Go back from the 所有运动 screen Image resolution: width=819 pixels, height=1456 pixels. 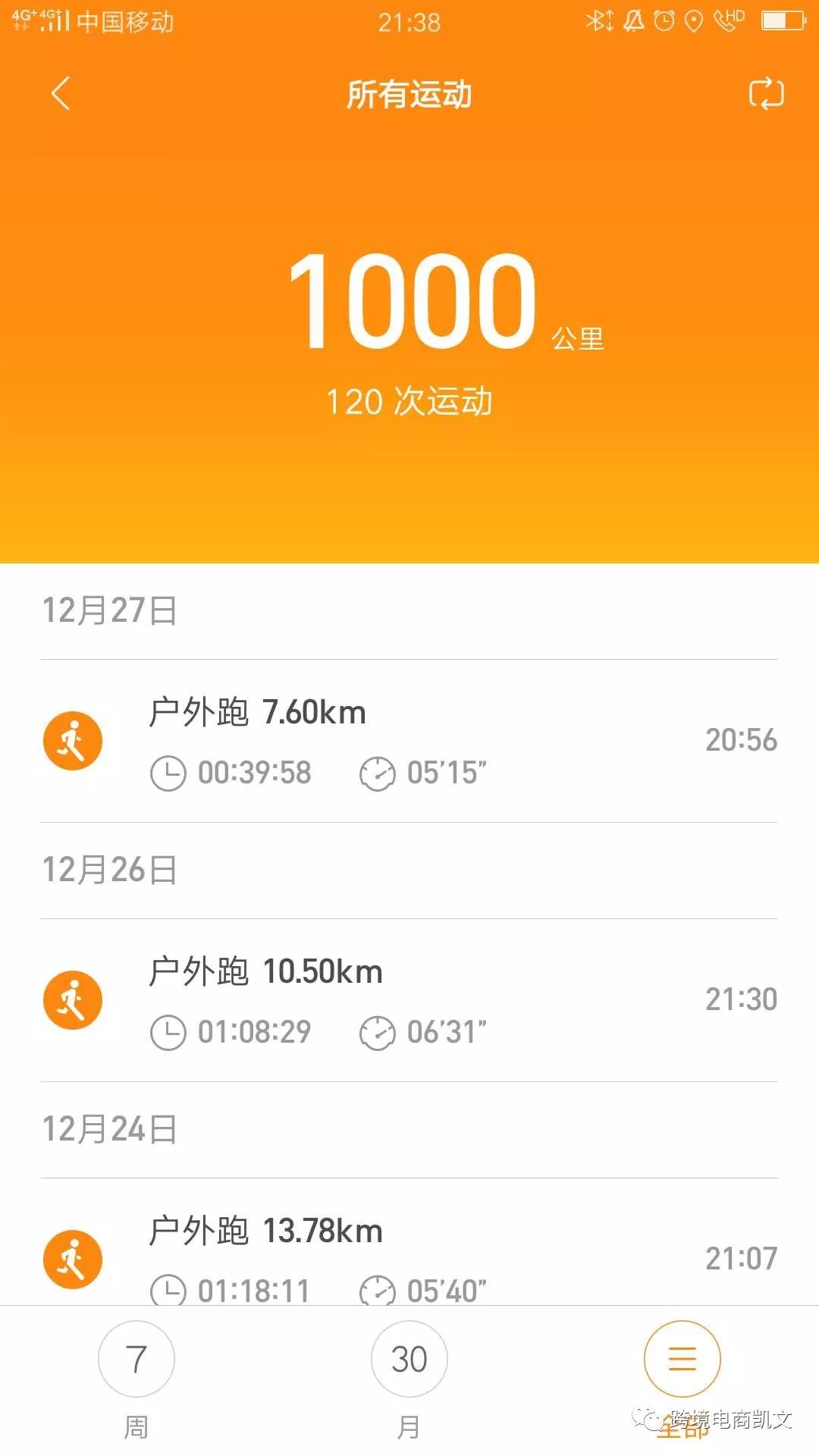pyautogui.click(x=61, y=94)
